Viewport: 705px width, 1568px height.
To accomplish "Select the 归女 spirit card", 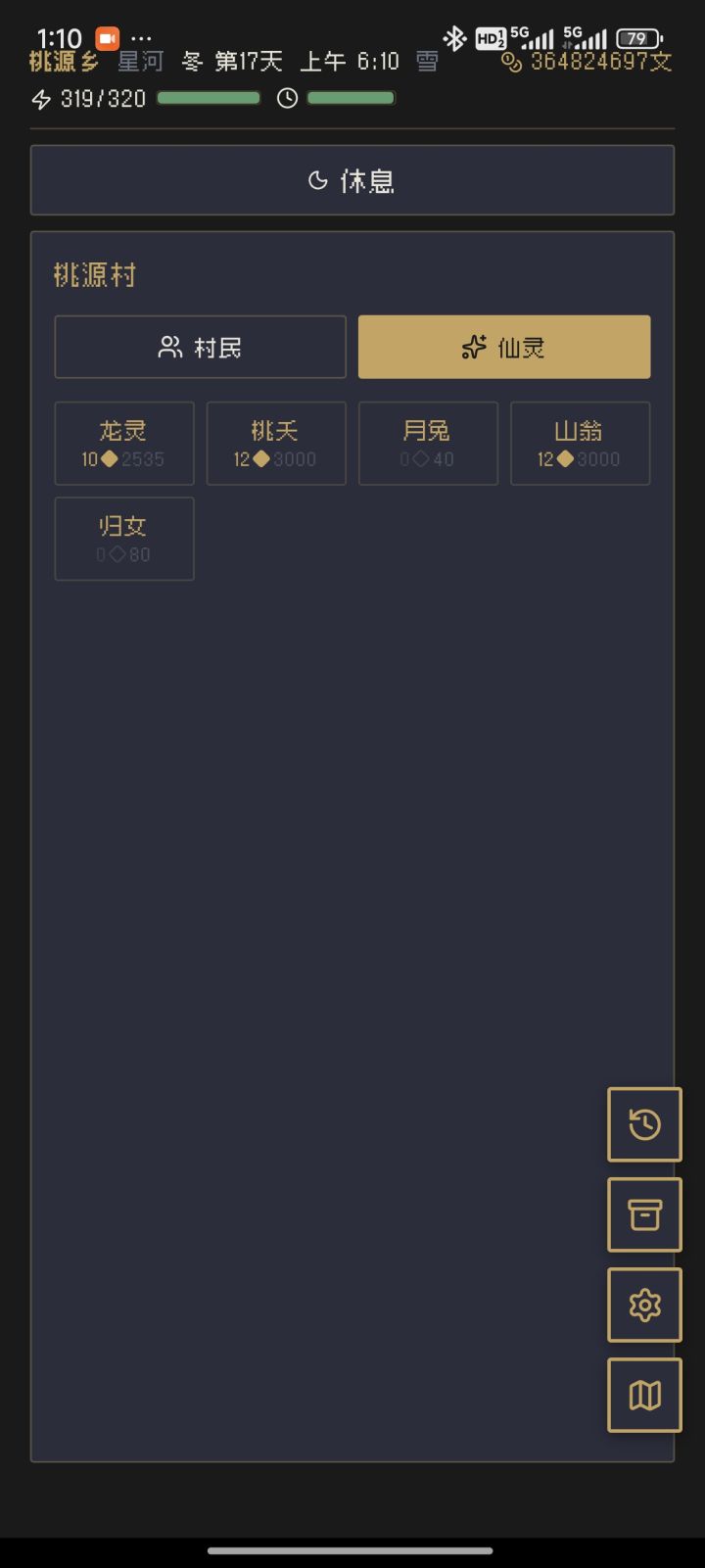I will point(124,539).
